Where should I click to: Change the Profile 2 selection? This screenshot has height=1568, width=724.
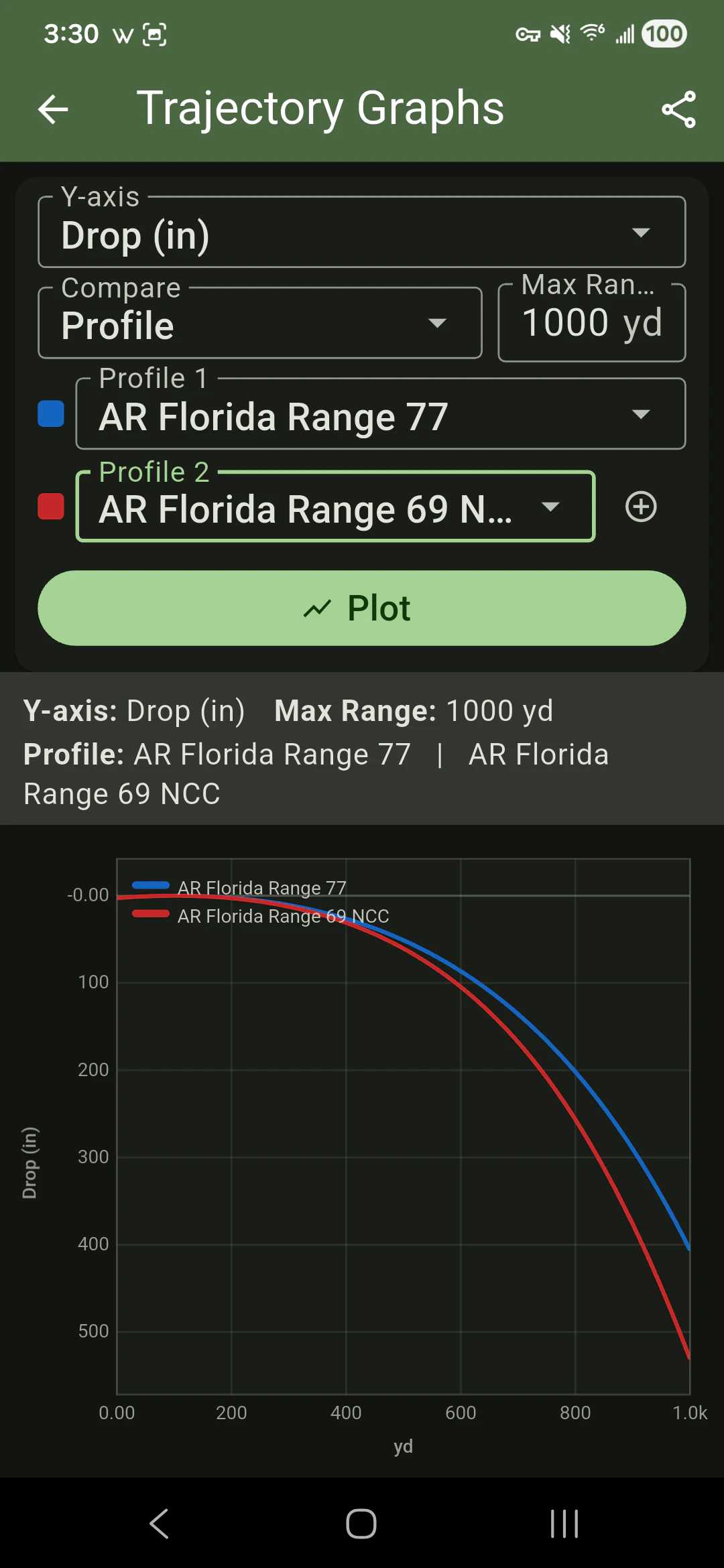[335, 507]
